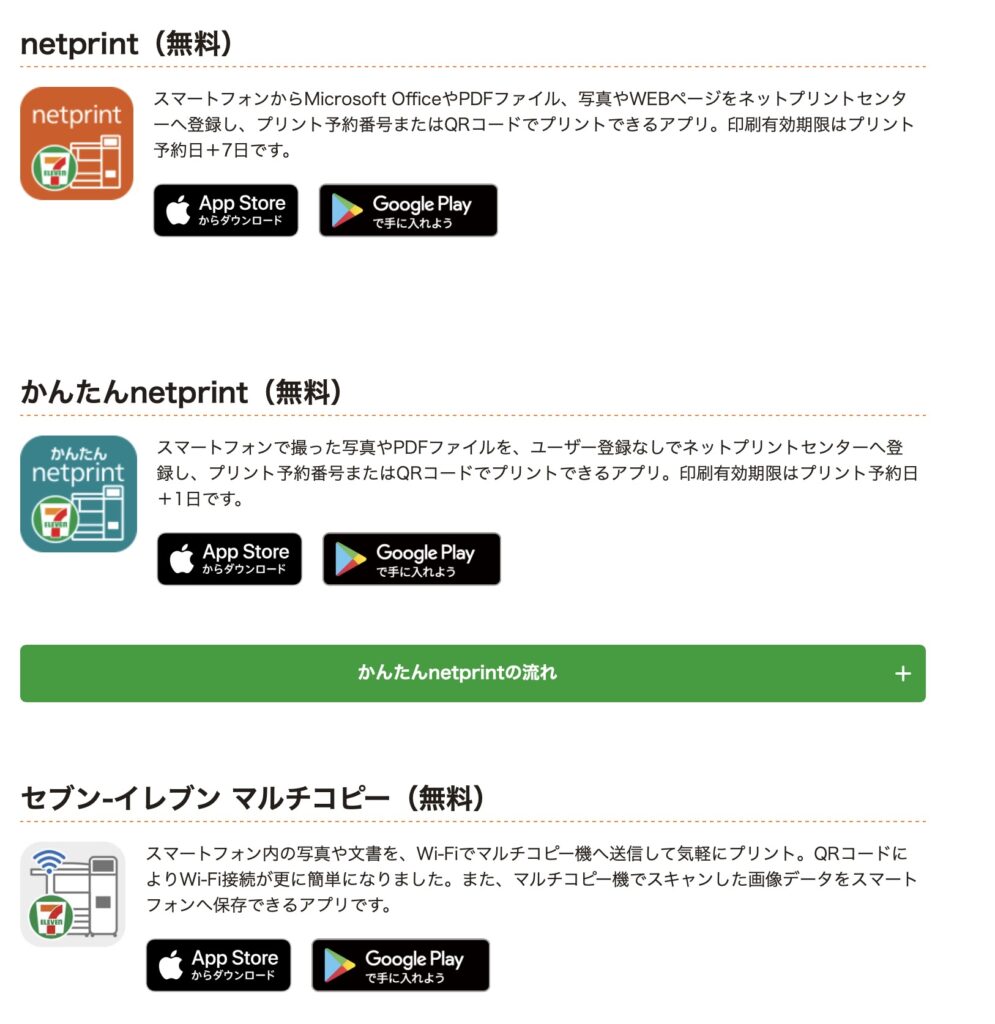Click the Google Play triangle icon under netprint description
The image size is (995, 1024).
(344, 209)
